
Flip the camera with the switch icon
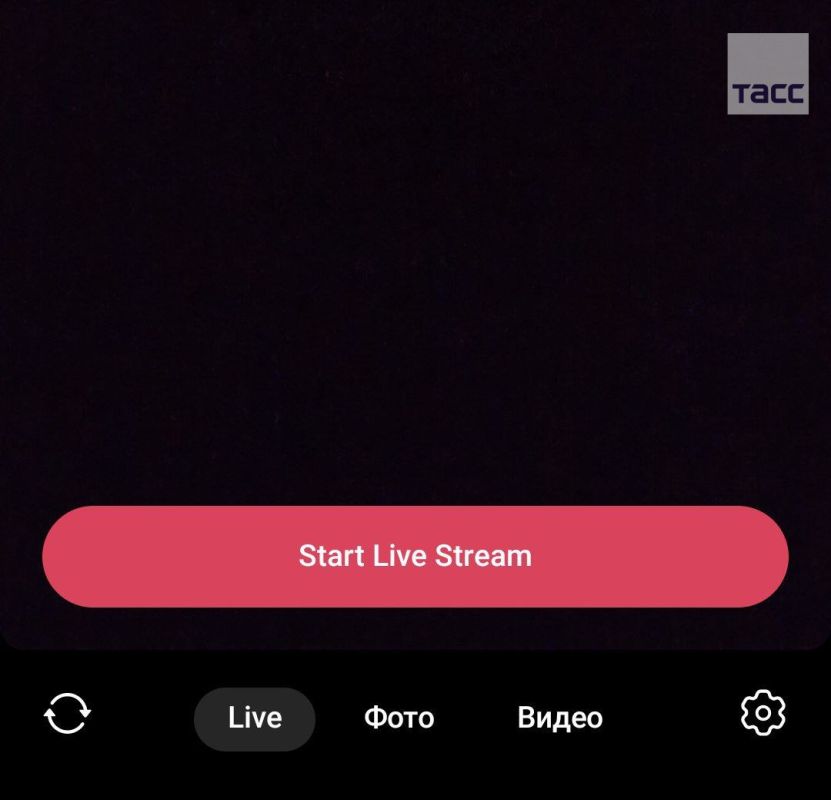(67, 715)
